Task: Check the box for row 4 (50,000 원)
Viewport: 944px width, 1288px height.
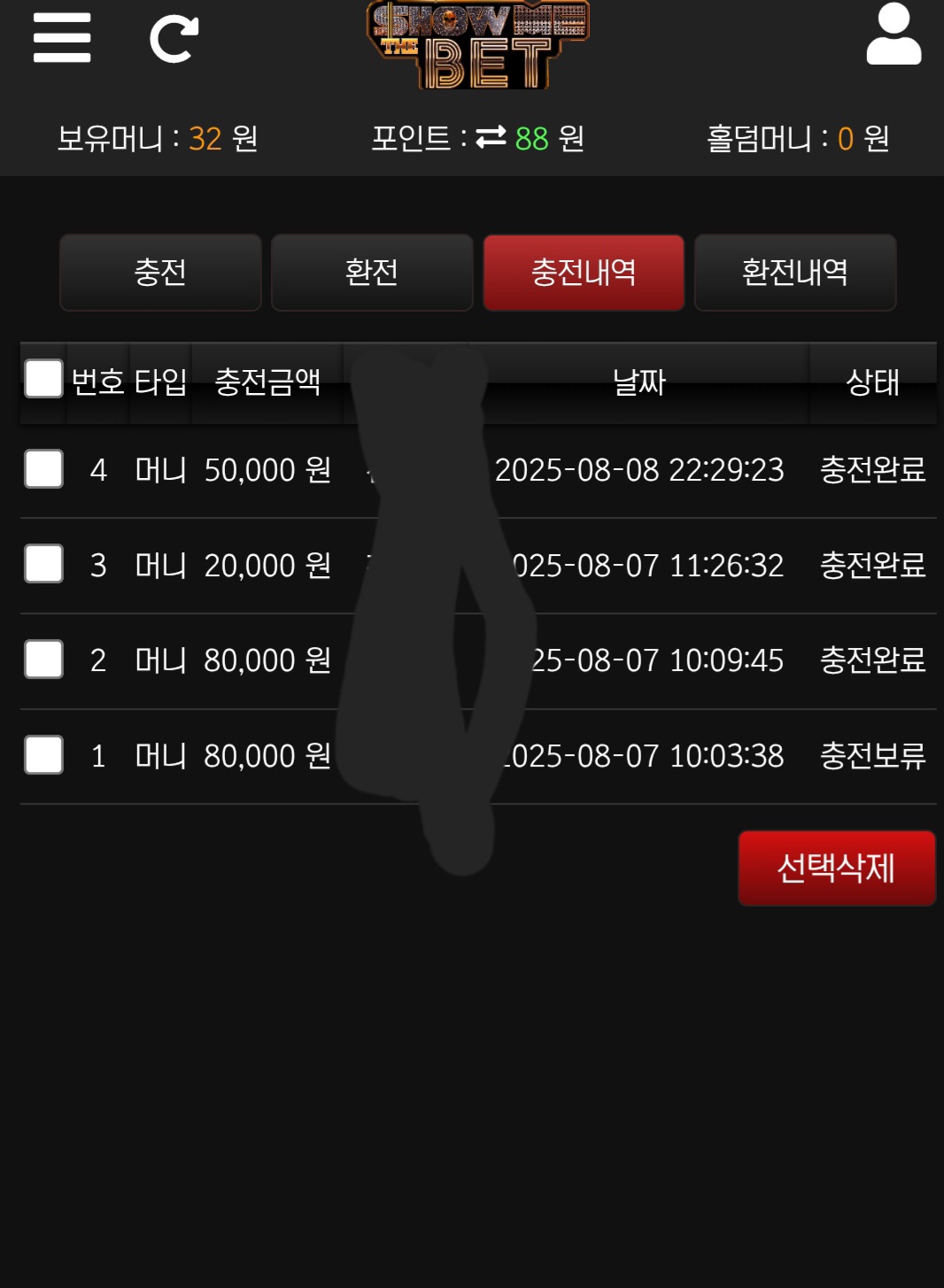Action: [43, 469]
